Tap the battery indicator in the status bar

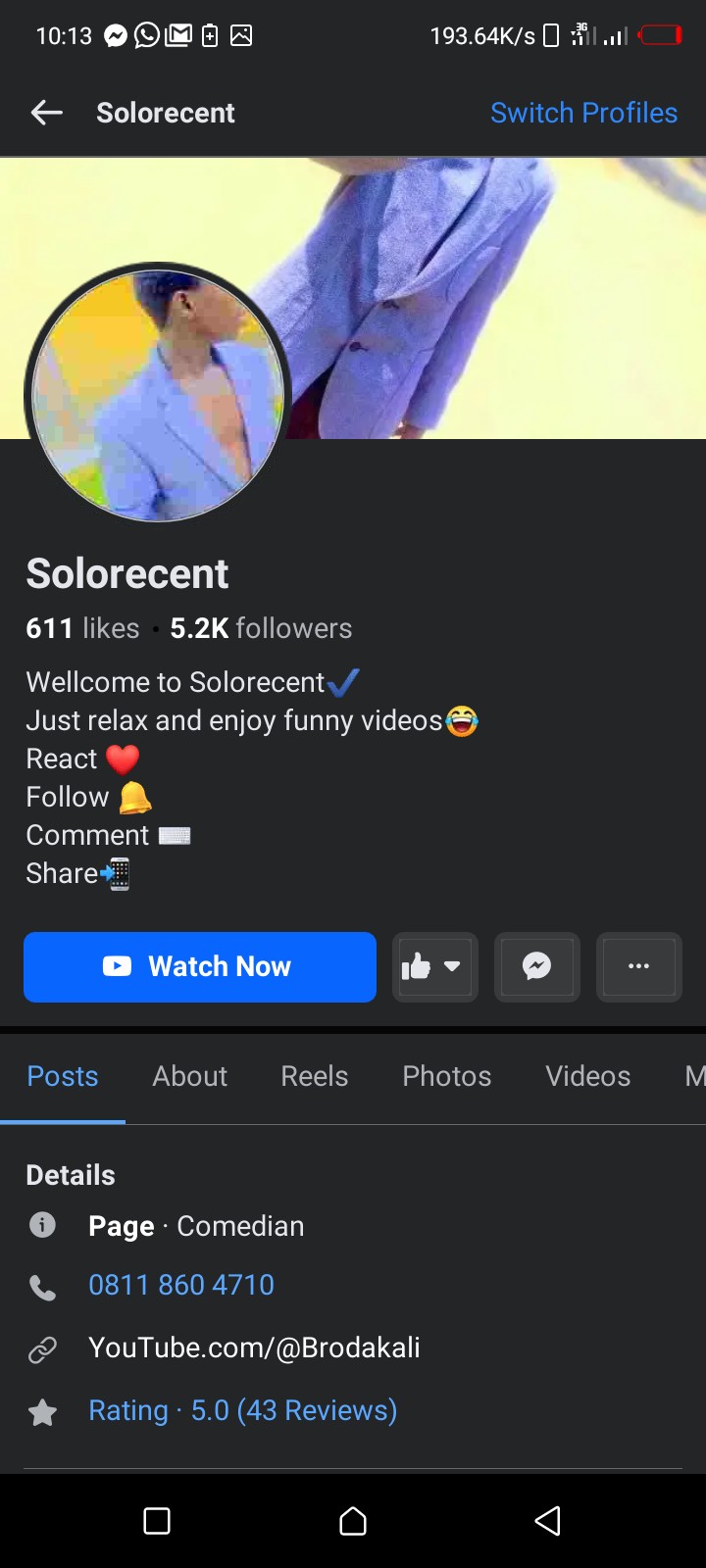tap(659, 35)
